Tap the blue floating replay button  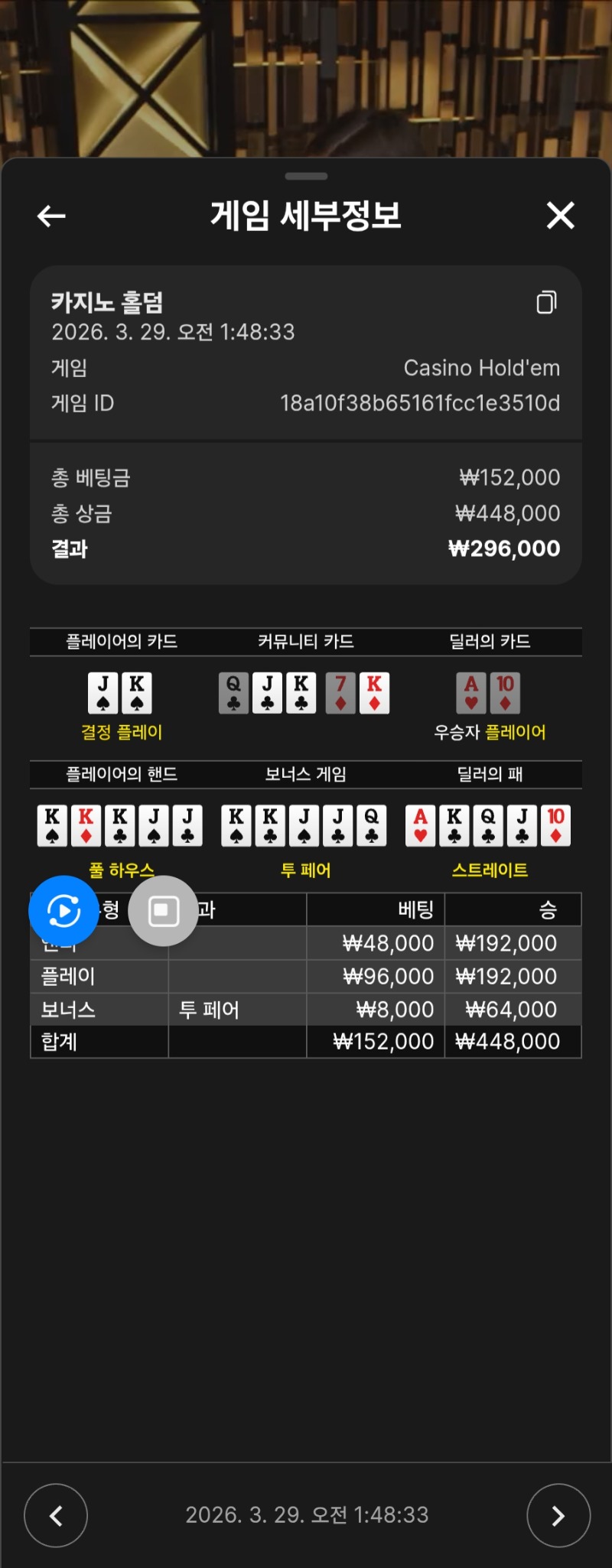click(63, 910)
